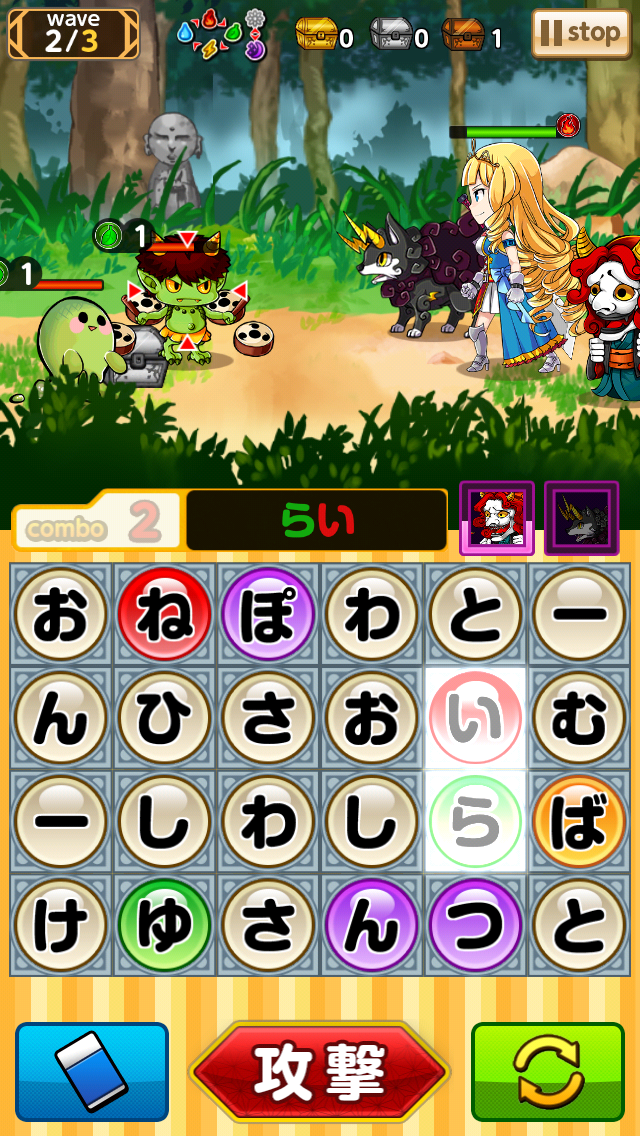Screen dimensions: 640x1136
Task: Tap the red-masked demon character portrait
Action: pos(497,518)
